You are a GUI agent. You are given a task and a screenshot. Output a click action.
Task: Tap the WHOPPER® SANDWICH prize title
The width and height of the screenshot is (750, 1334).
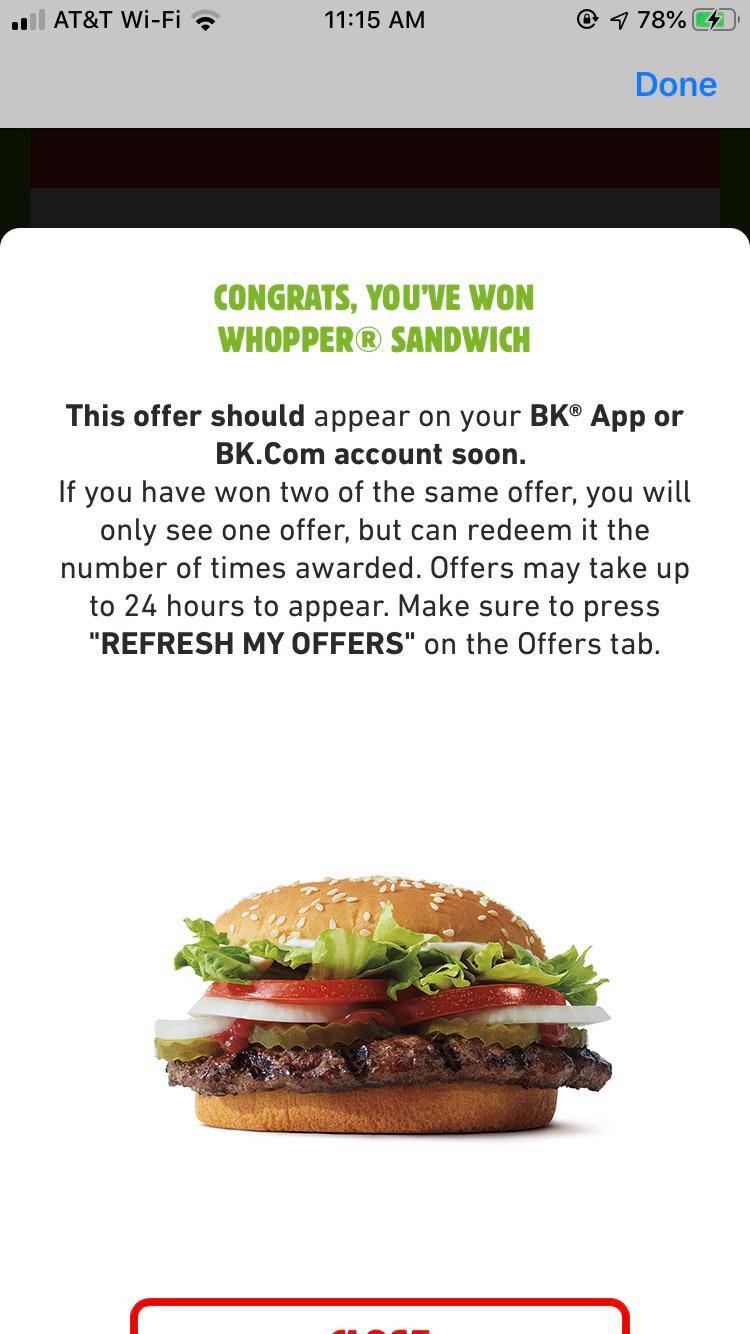(374, 340)
